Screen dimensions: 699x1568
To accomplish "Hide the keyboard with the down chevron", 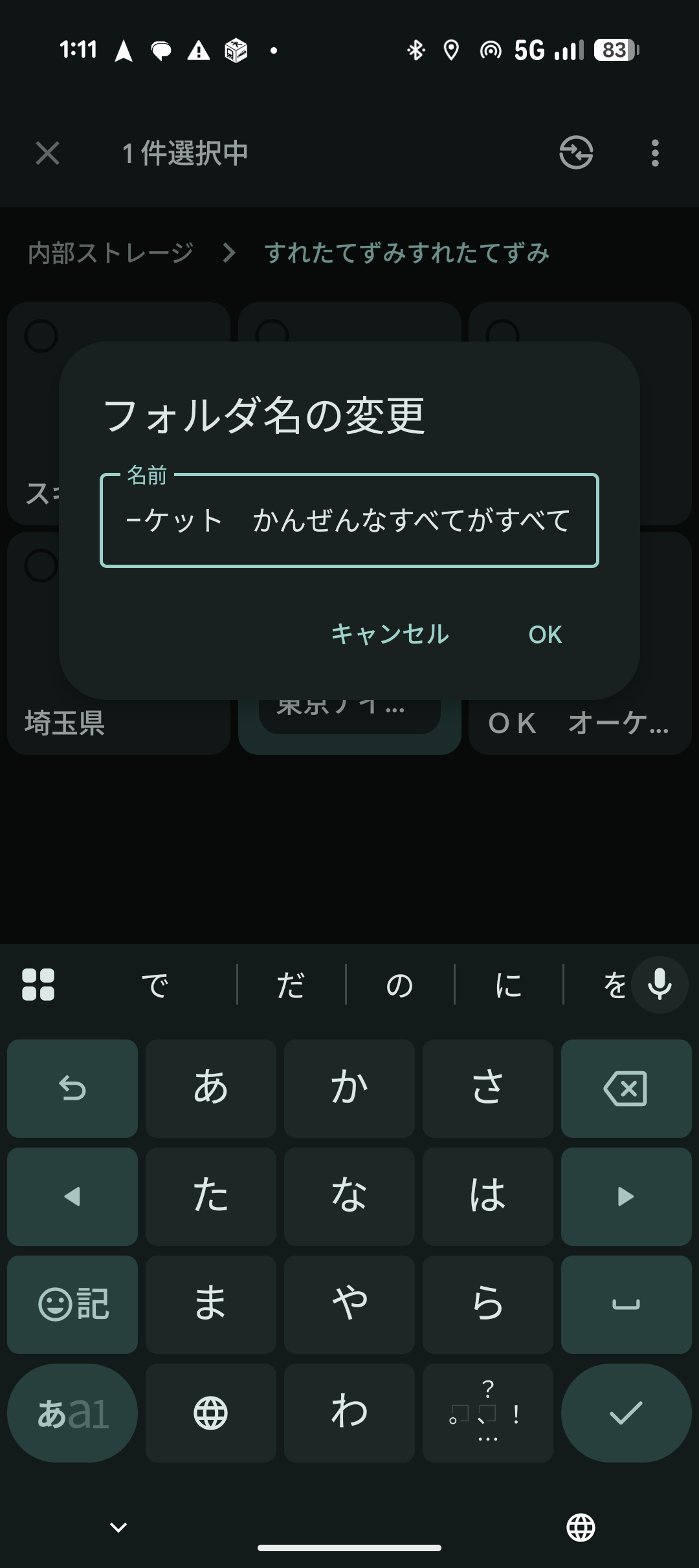I will pyautogui.click(x=118, y=1527).
